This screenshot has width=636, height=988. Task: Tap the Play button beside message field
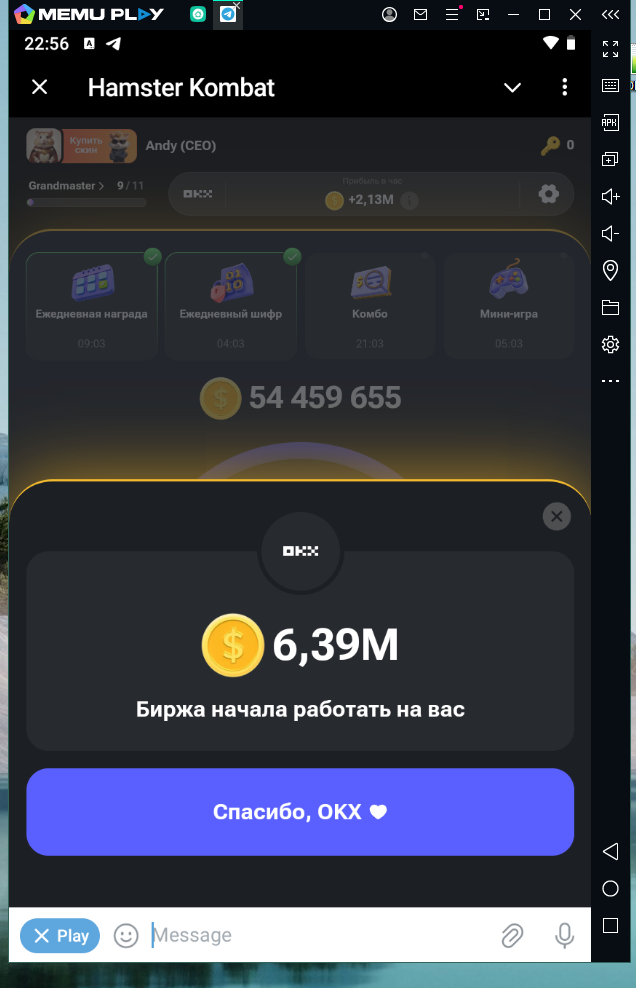pyautogui.click(x=60, y=936)
